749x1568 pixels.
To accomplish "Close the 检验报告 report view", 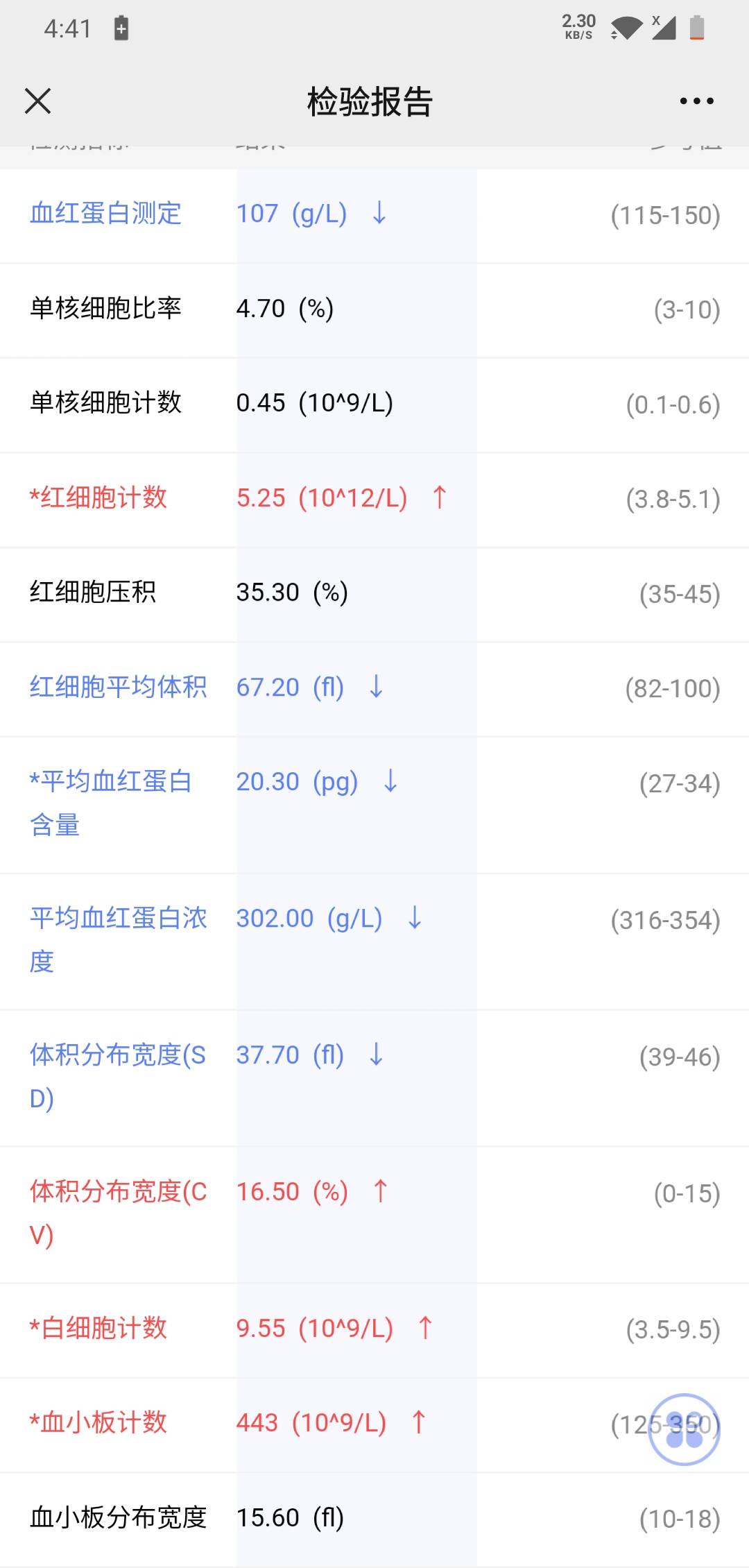I will 38,101.
